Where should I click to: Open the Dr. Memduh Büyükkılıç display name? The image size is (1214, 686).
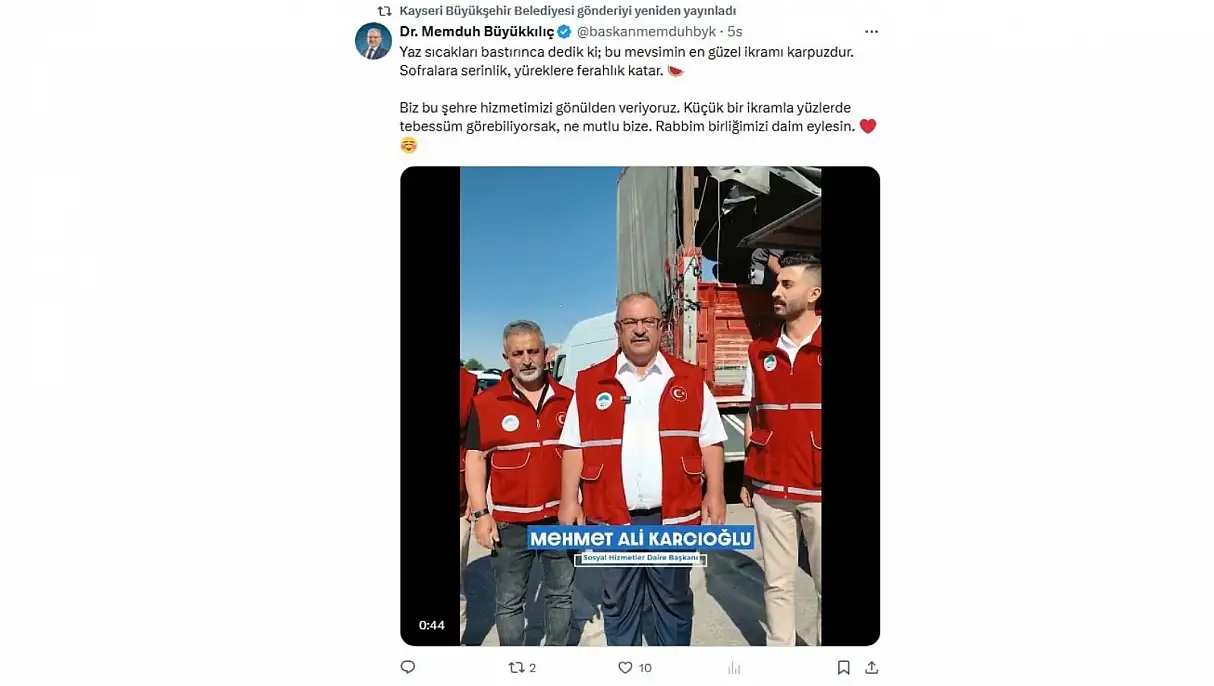tap(476, 32)
